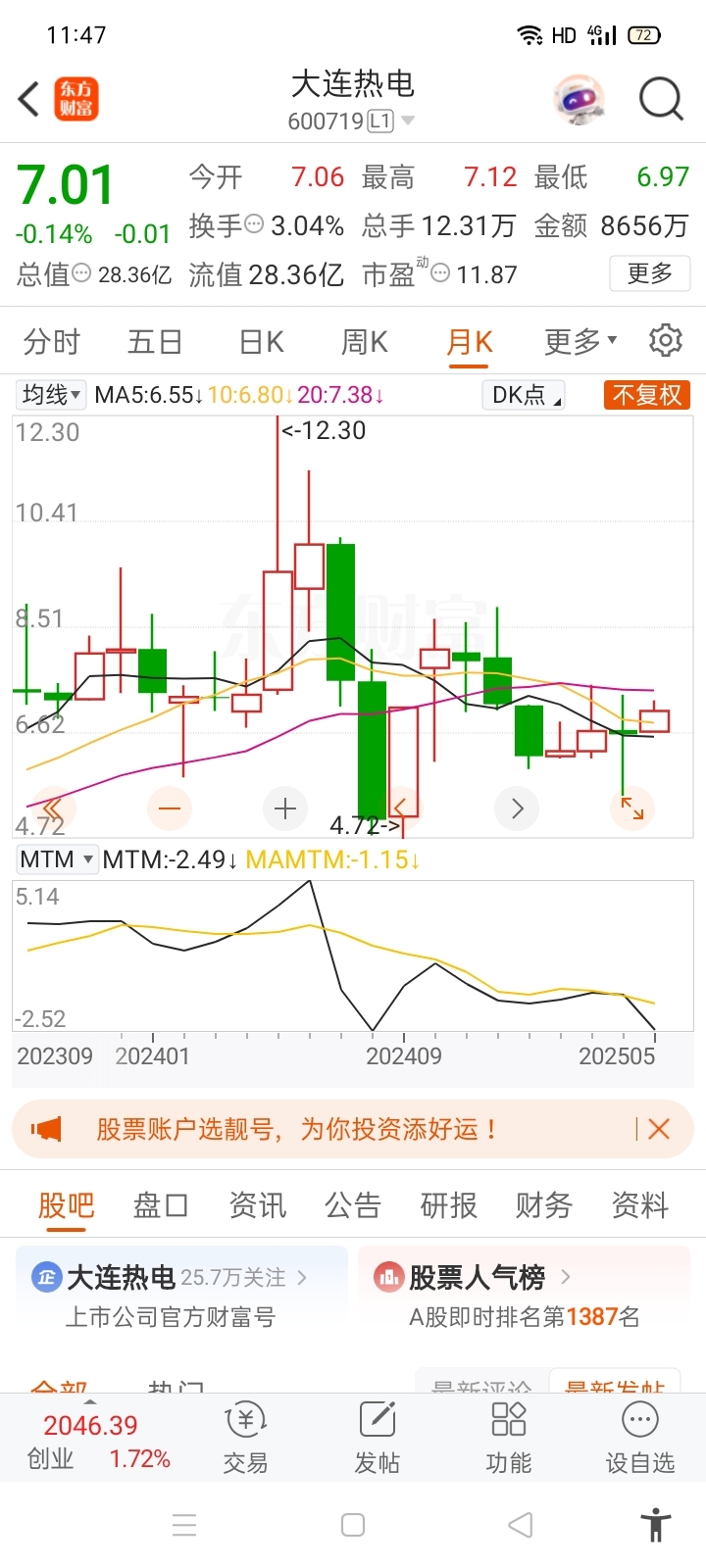The height and width of the screenshot is (1568, 706).
Task: Select the 日K chart tab
Action: coord(261,342)
